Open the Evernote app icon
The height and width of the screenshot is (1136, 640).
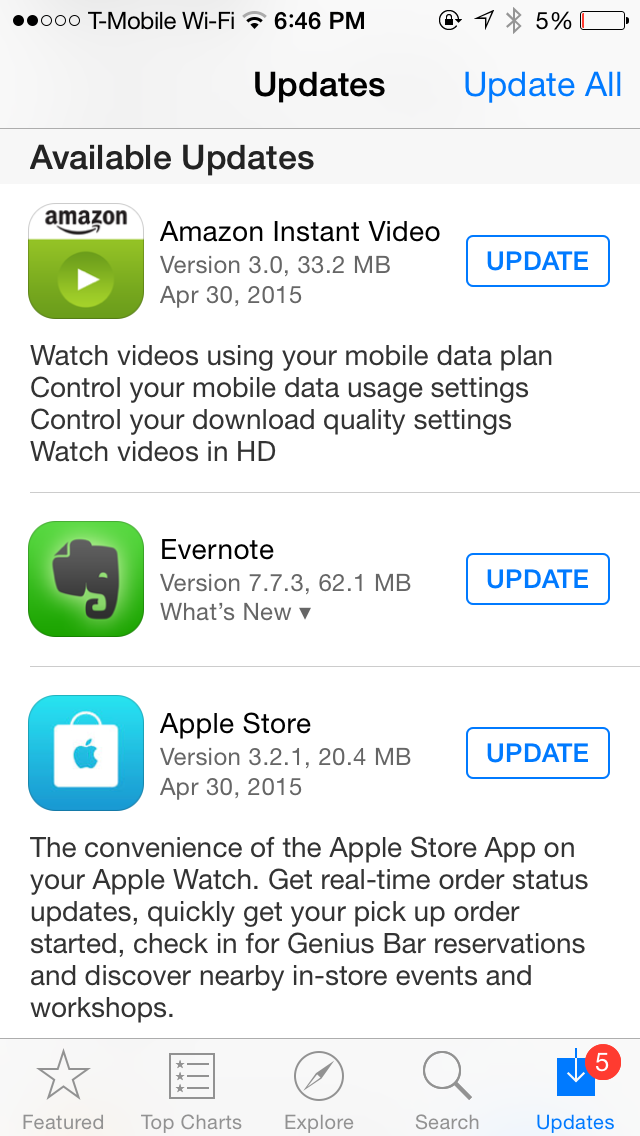click(86, 579)
